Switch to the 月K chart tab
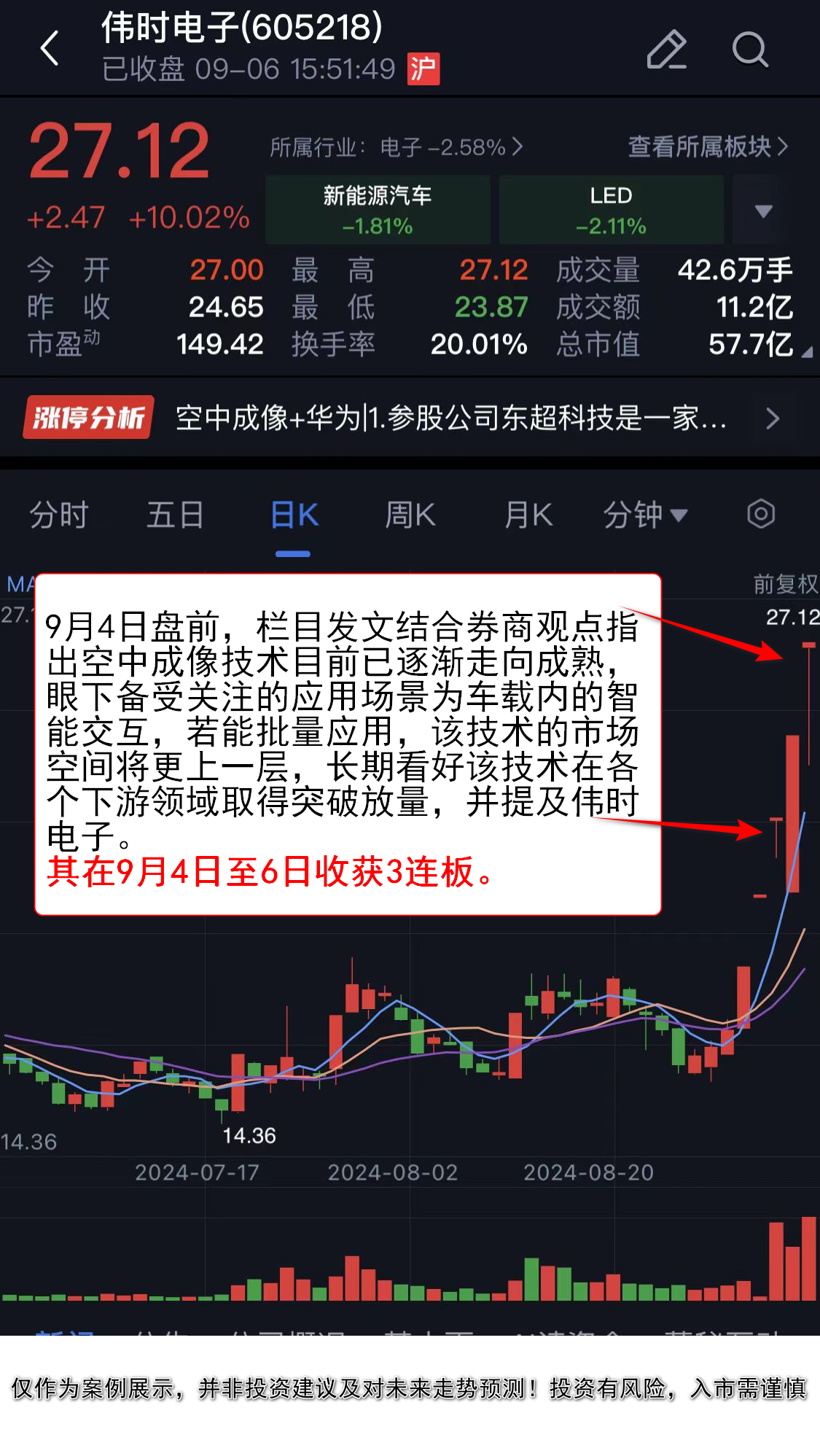The height and width of the screenshot is (1456, 820). click(x=528, y=515)
